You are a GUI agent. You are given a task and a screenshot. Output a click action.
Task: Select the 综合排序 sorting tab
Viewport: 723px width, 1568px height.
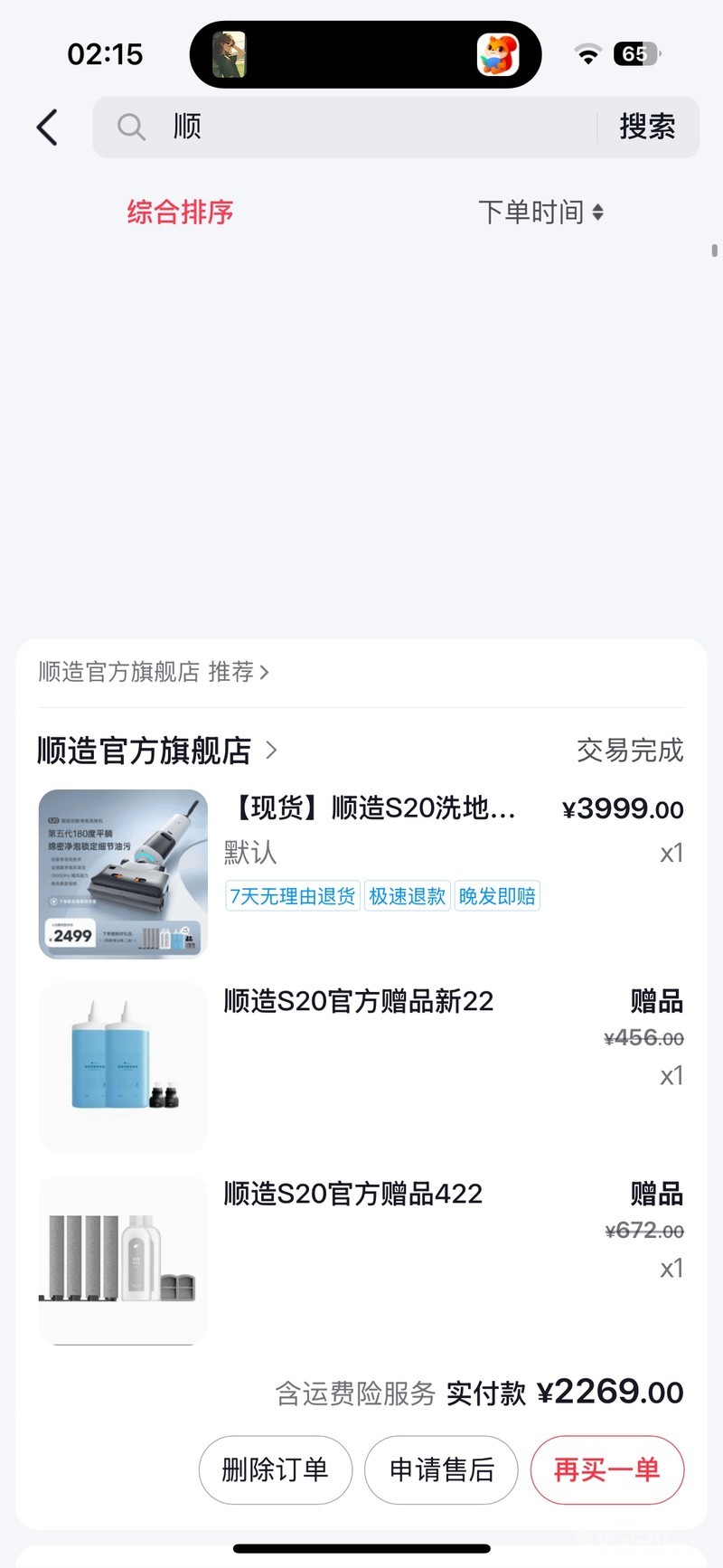coord(180,213)
